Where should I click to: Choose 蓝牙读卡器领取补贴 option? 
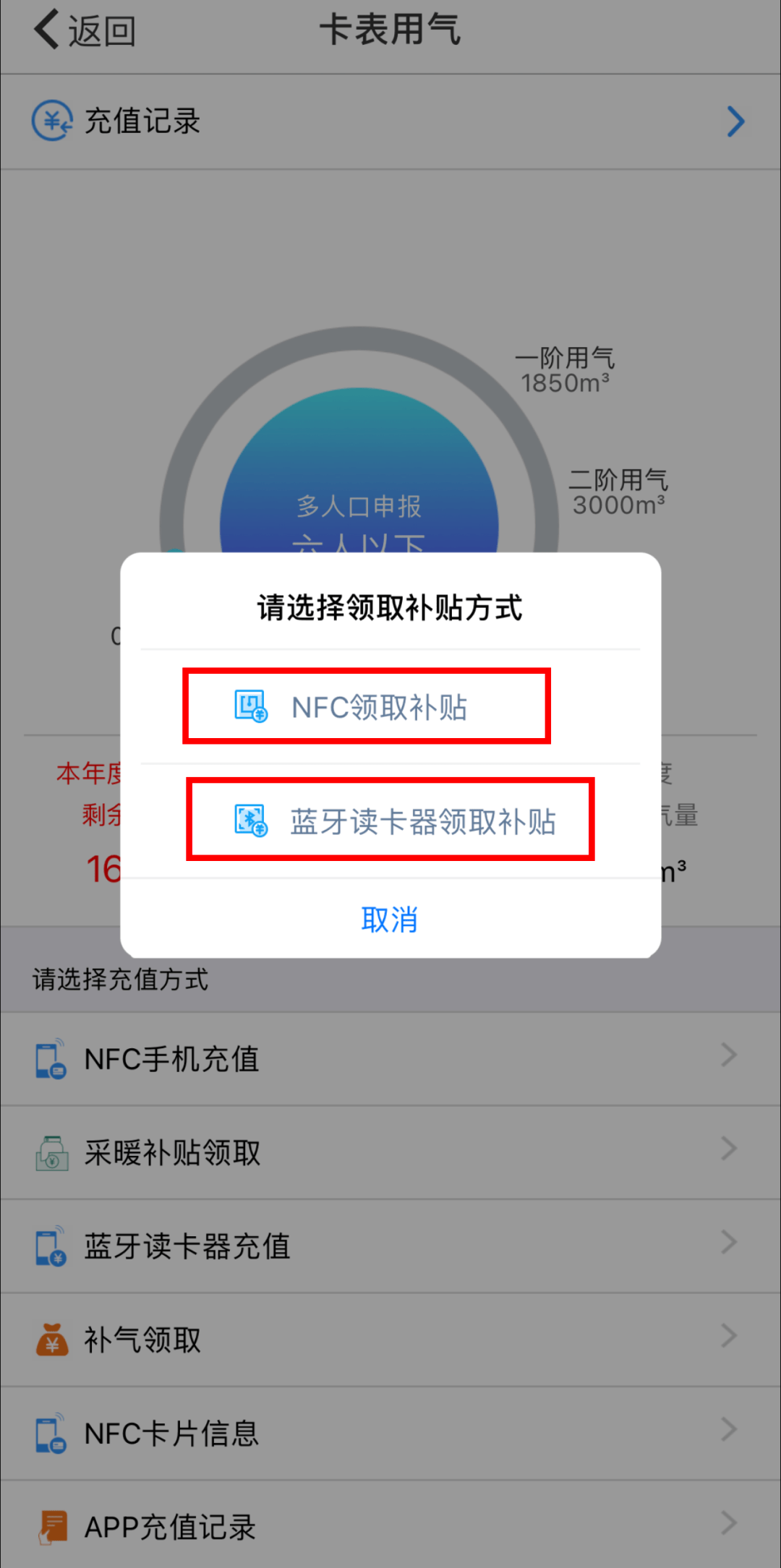[390, 821]
